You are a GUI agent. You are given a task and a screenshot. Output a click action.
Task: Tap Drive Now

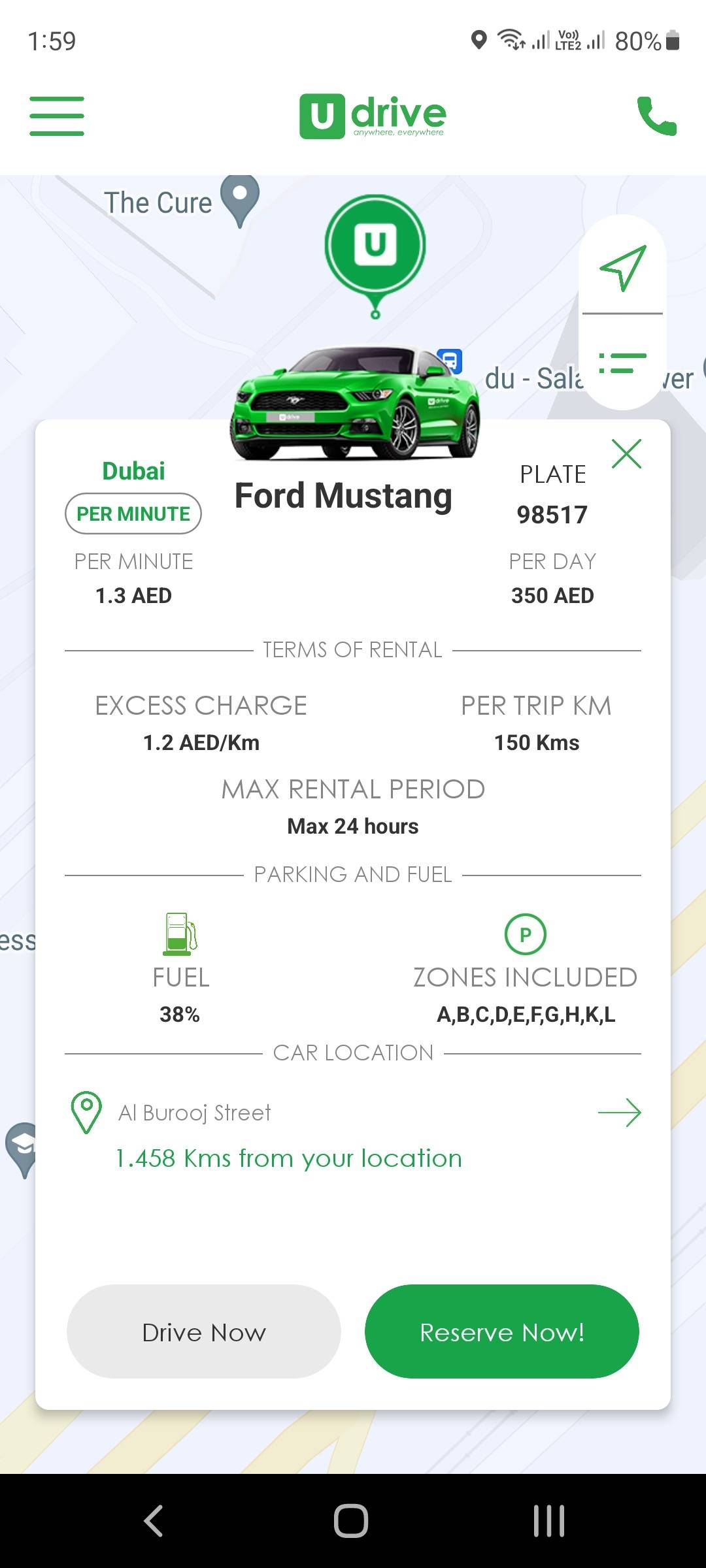point(204,1332)
